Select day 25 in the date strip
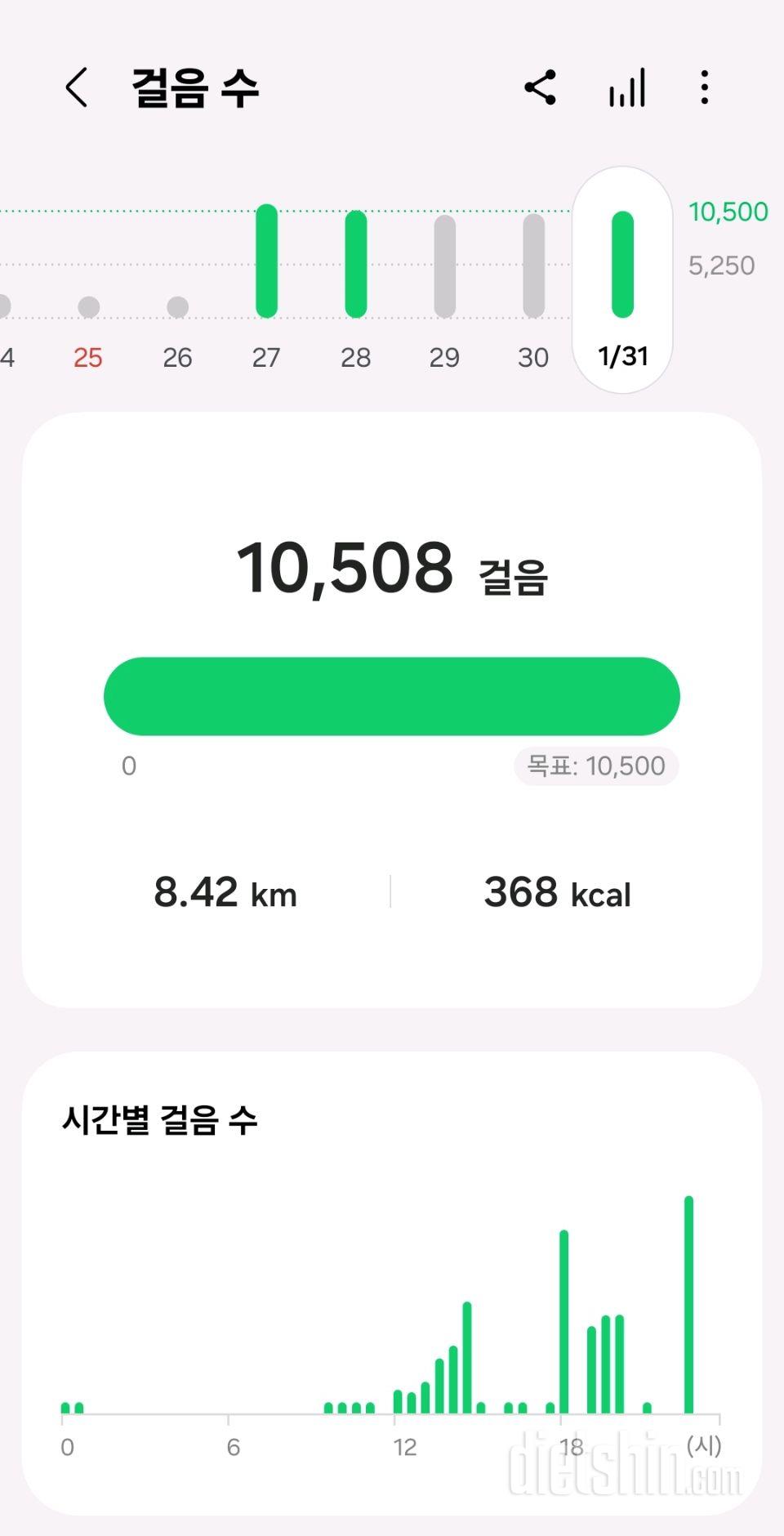The width and height of the screenshot is (784, 1536). tap(88, 327)
